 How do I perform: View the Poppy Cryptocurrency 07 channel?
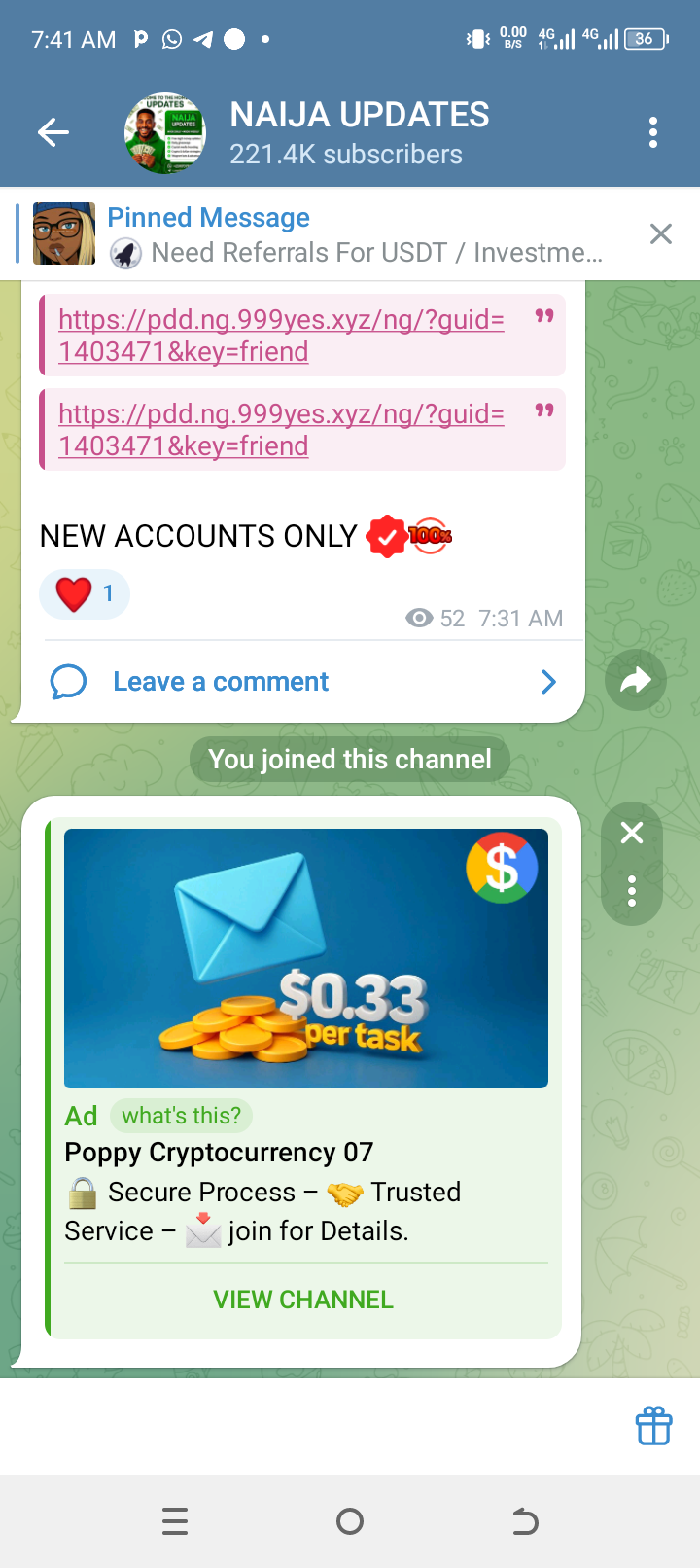[x=303, y=1300]
